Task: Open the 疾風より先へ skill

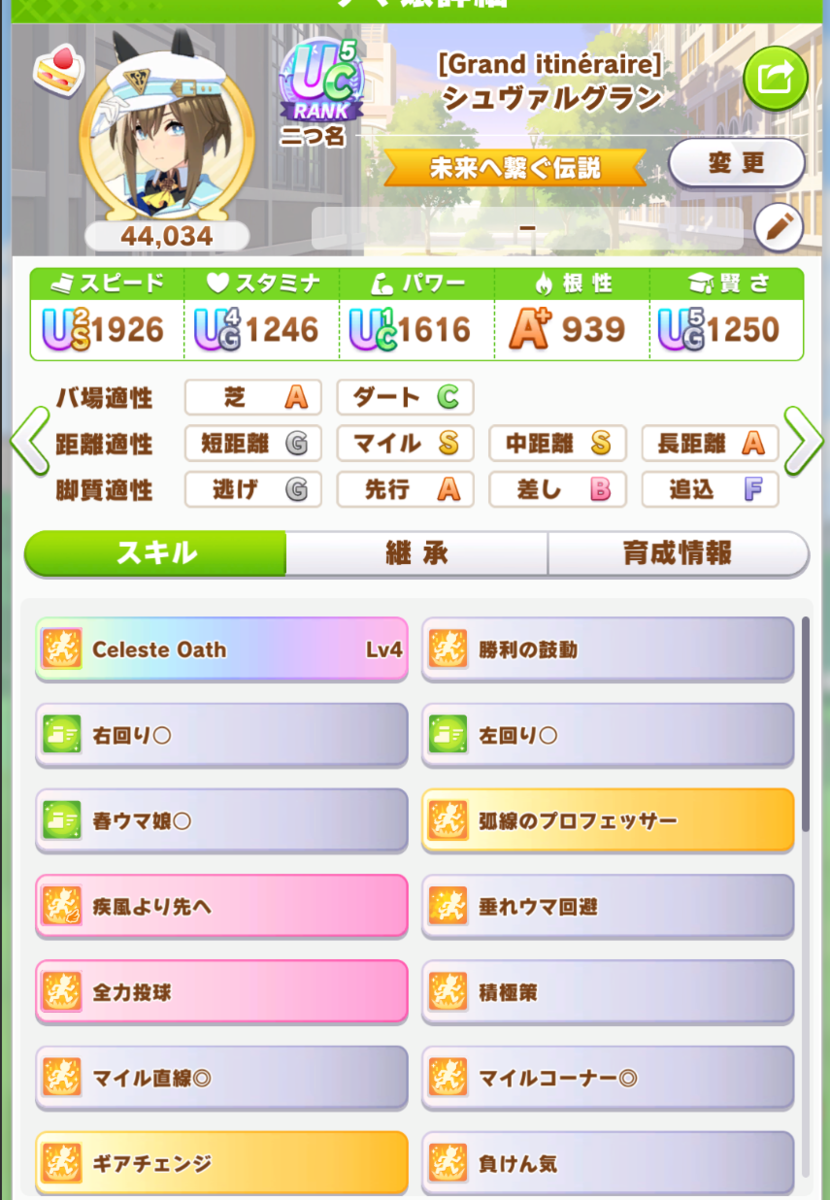Action: [222, 907]
